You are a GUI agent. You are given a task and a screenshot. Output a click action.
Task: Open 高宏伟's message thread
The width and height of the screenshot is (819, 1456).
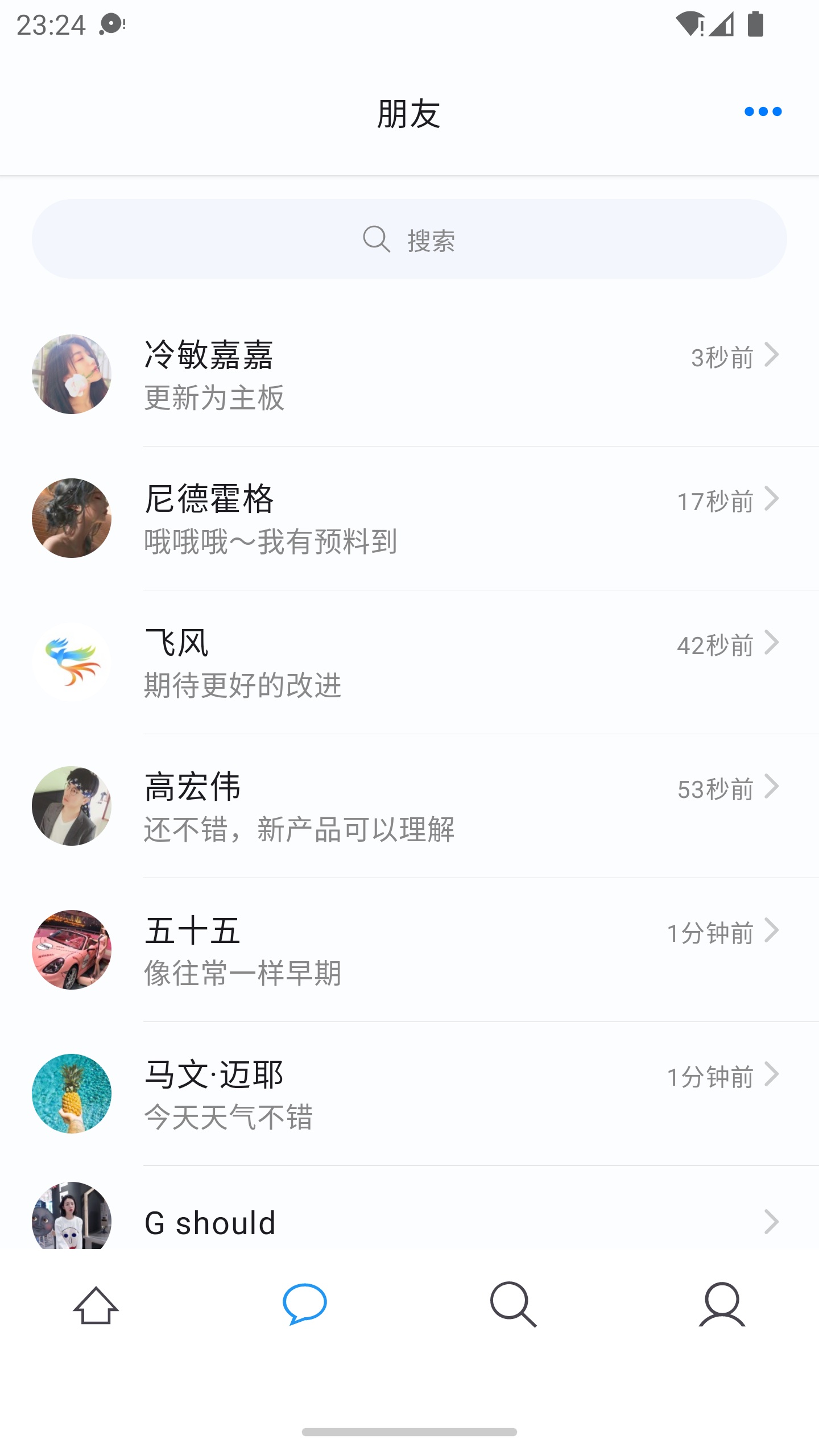(409, 806)
